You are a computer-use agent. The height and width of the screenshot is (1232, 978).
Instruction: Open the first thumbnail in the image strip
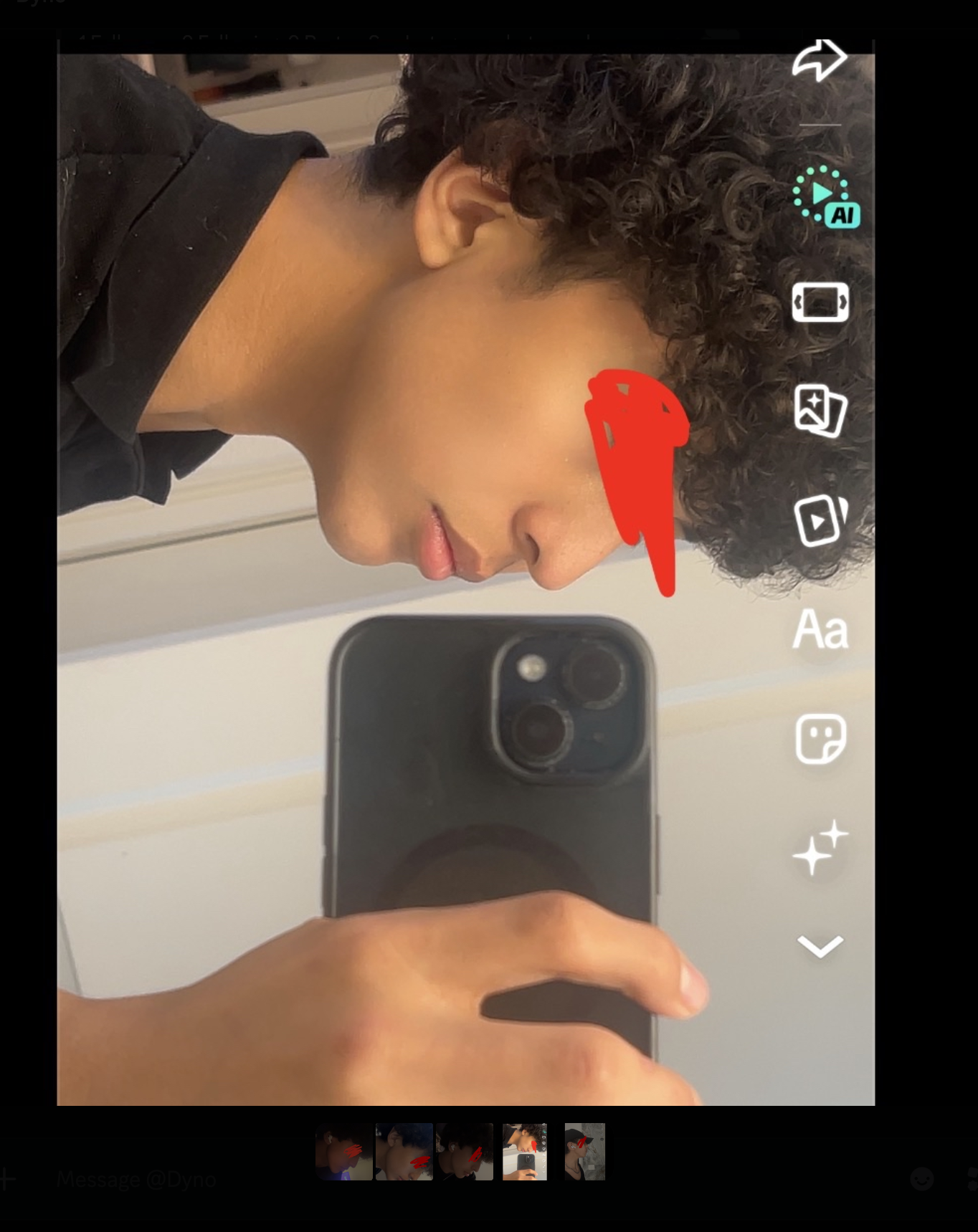pos(344,1152)
